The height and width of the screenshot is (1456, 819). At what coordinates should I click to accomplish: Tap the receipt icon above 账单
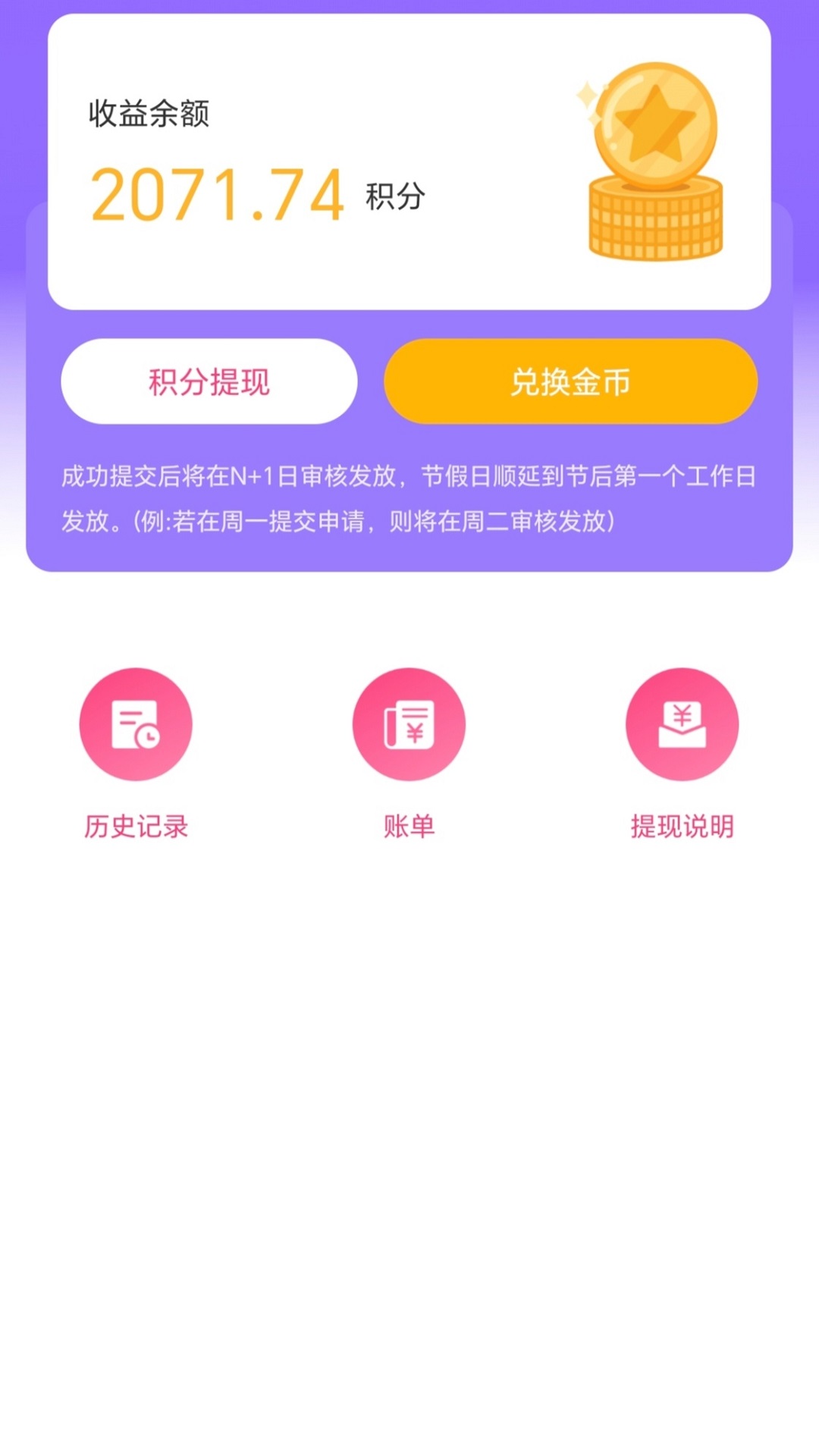pos(409,724)
